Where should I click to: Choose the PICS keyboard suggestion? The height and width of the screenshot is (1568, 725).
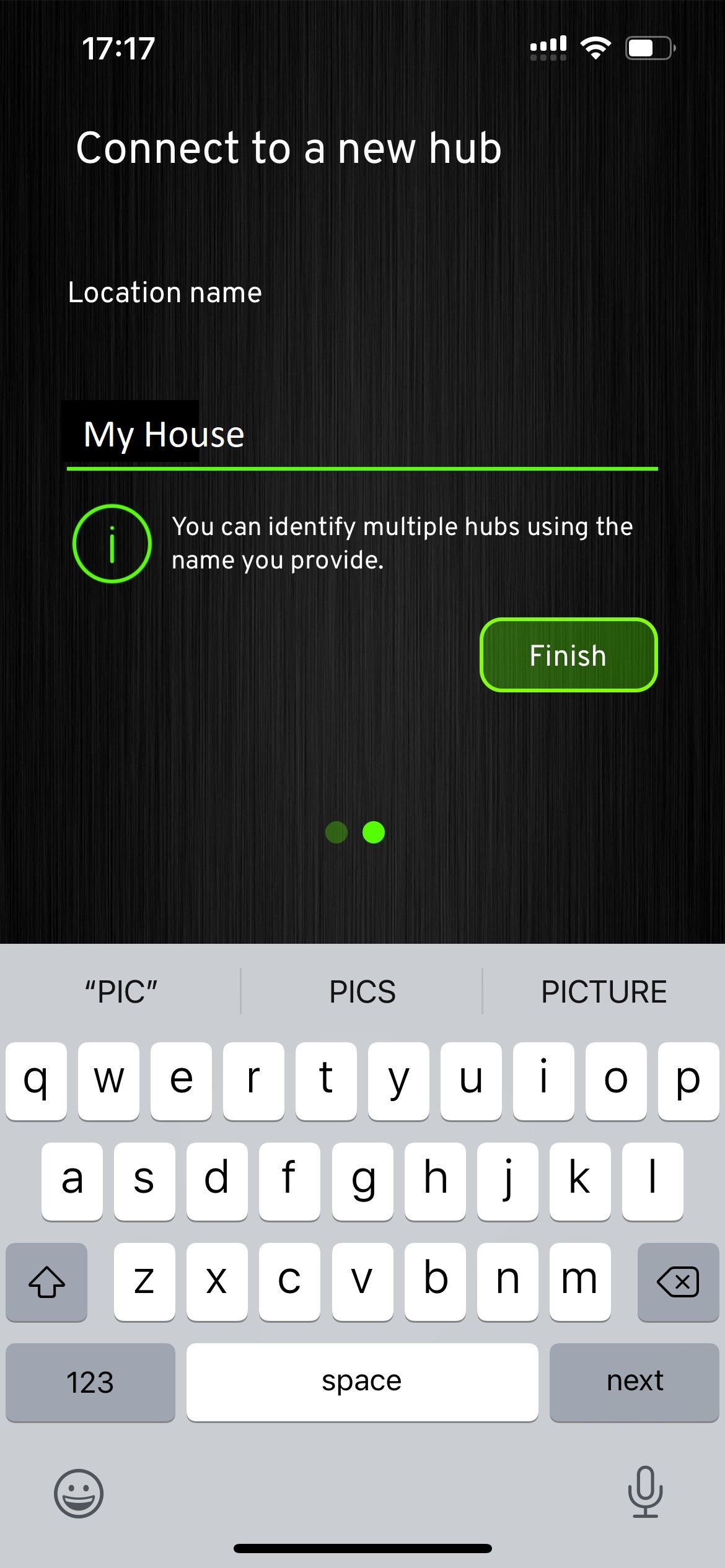(x=362, y=991)
